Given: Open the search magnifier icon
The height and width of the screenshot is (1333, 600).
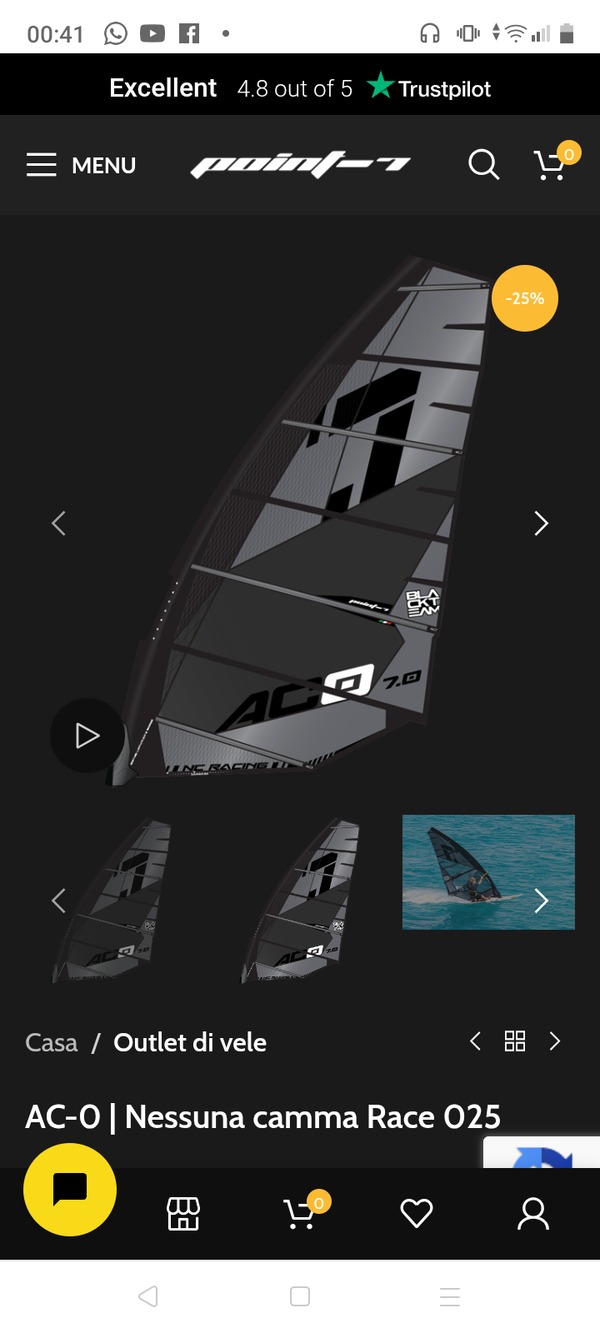Looking at the screenshot, I should [483, 165].
